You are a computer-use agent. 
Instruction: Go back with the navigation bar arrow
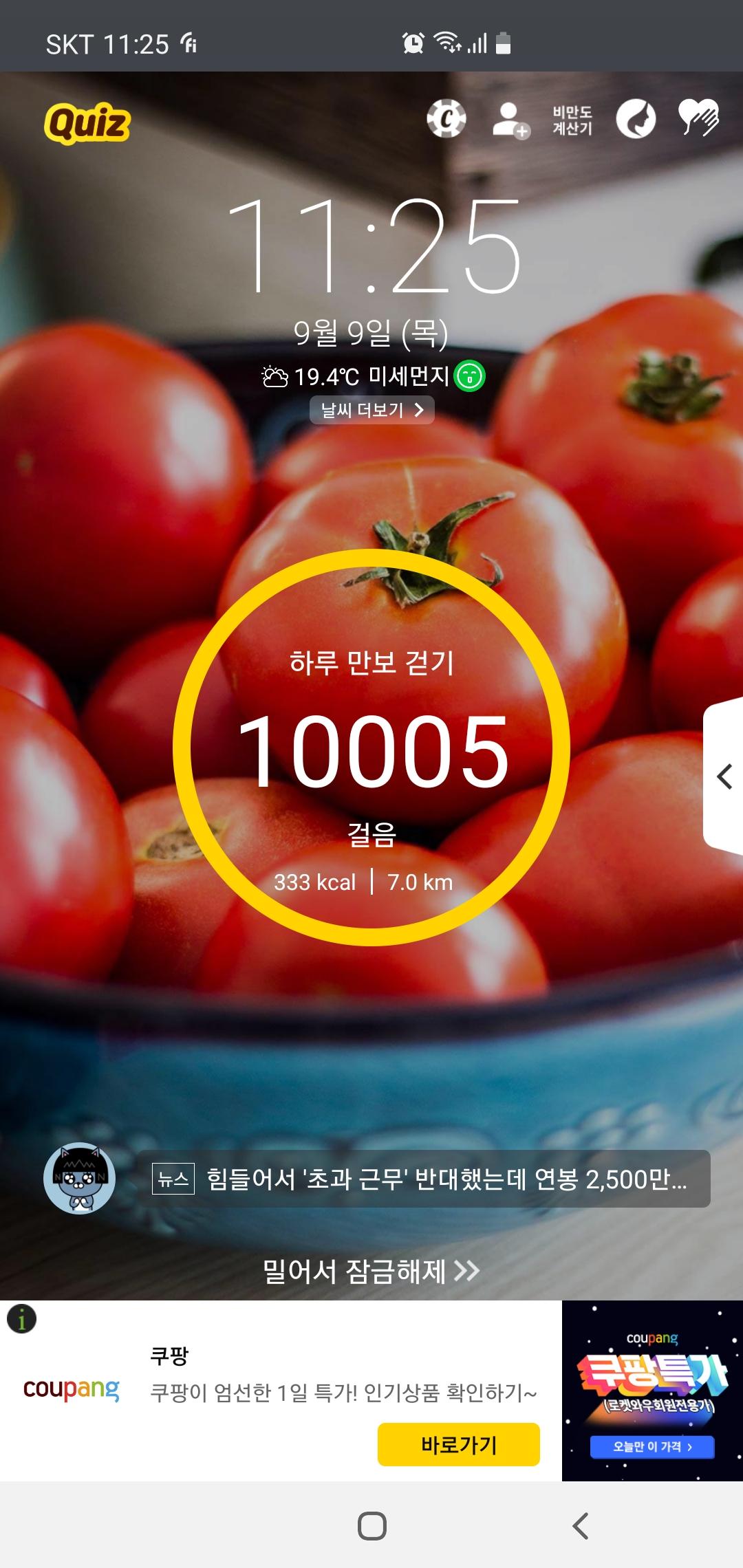(x=581, y=1525)
